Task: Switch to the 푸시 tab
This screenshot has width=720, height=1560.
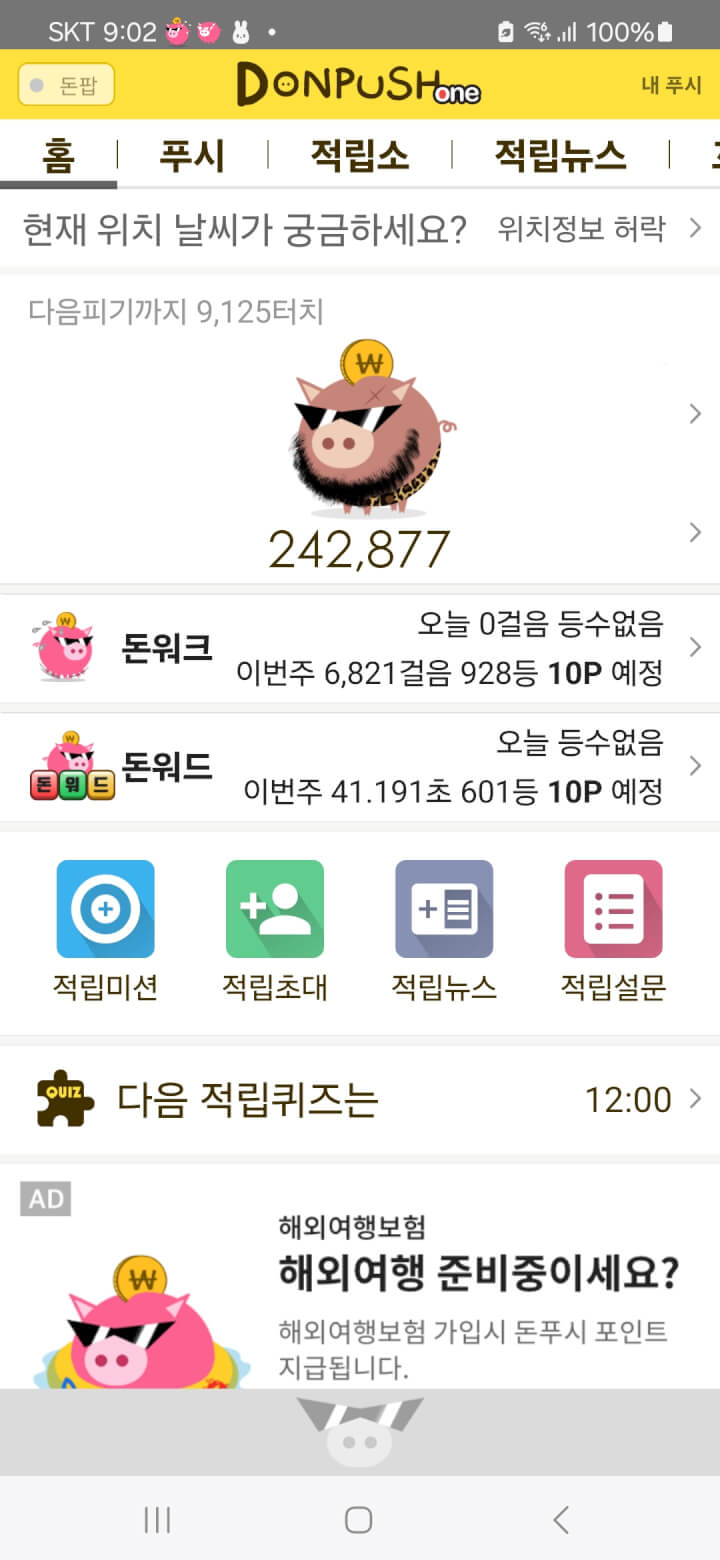Action: pos(192,156)
